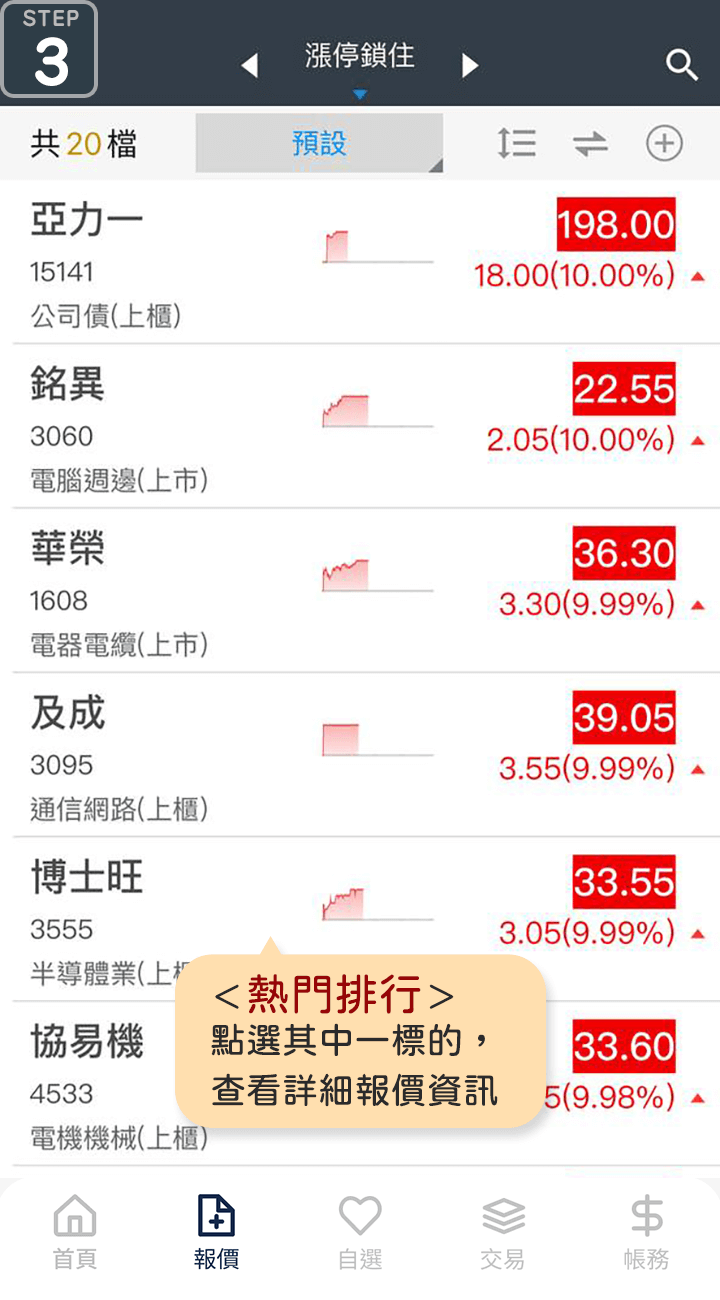Tap the line-spacing sort icon
Screen dimensions: 720x1300
[517, 144]
